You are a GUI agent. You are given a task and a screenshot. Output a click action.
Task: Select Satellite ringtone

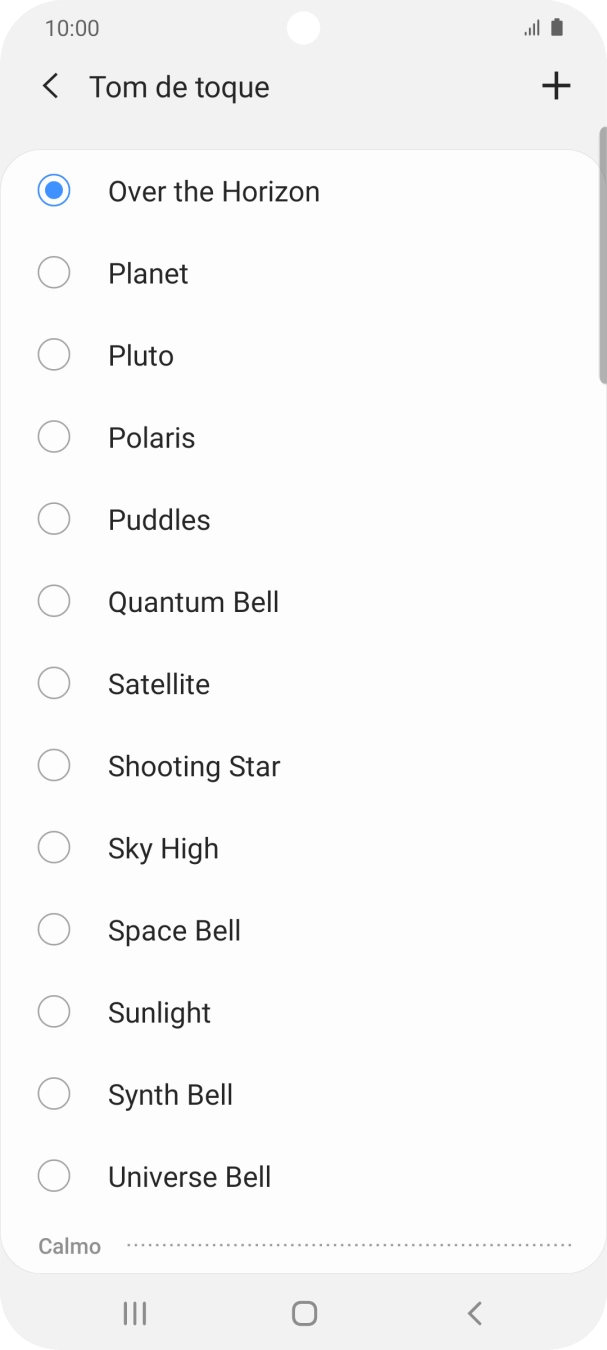[x=54, y=683]
